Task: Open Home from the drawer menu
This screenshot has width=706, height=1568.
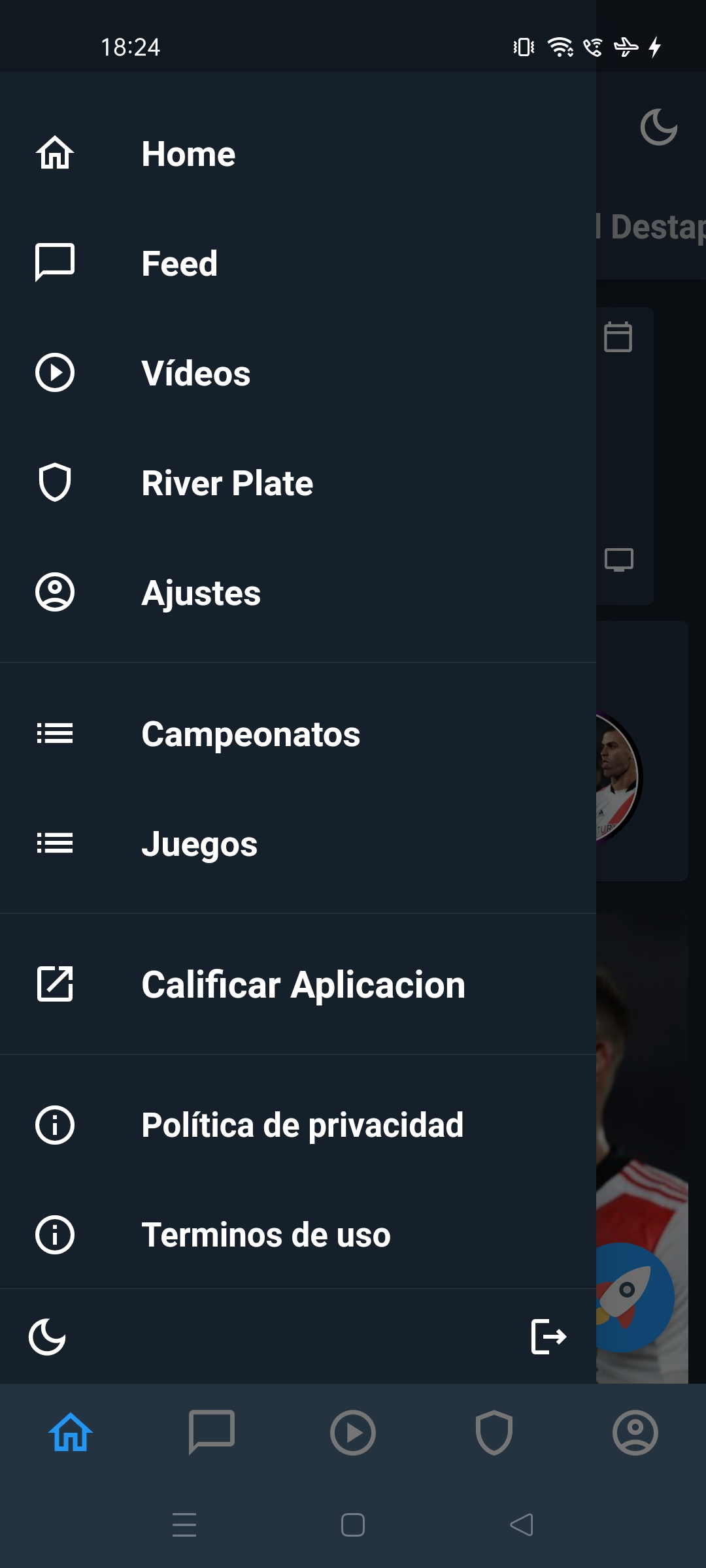Action: (188, 154)
